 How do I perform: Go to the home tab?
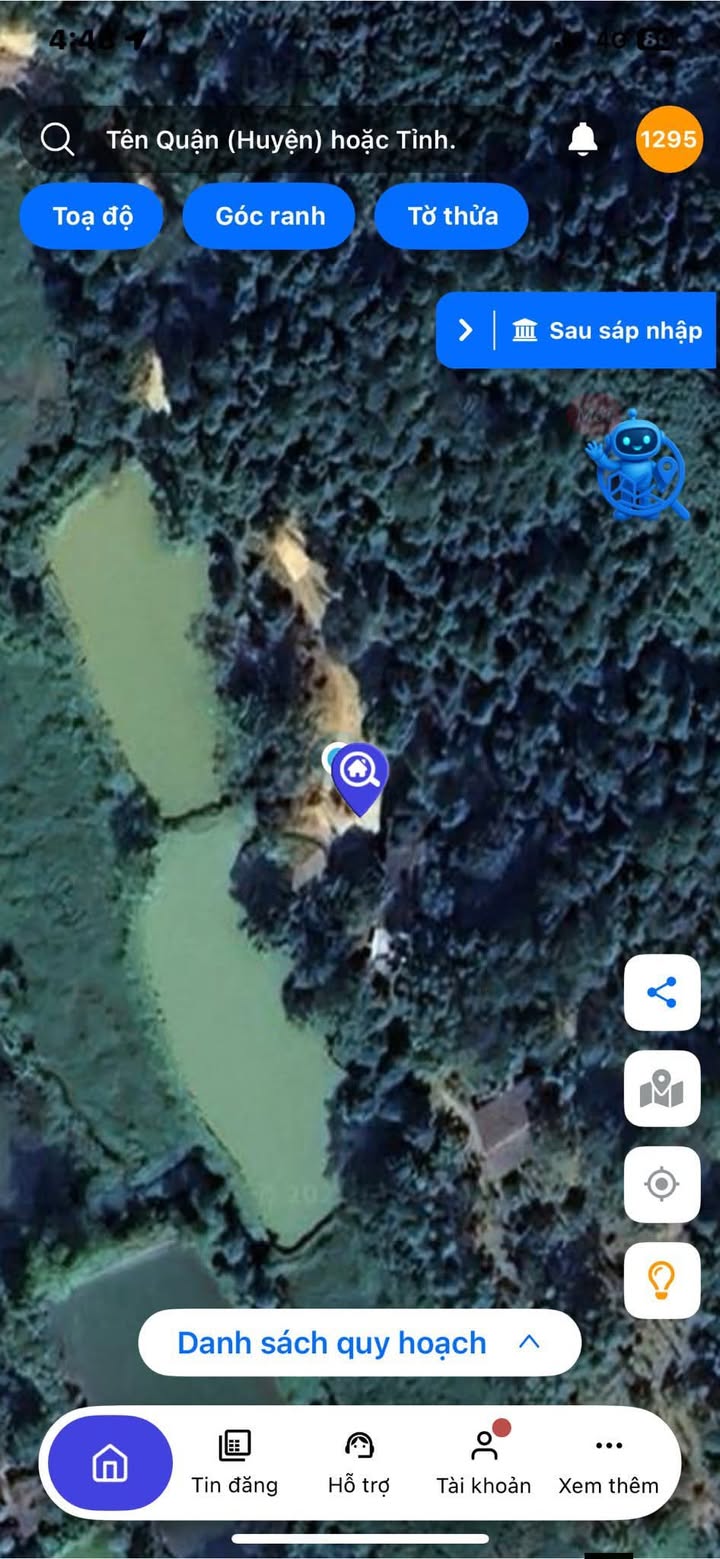110,1463
